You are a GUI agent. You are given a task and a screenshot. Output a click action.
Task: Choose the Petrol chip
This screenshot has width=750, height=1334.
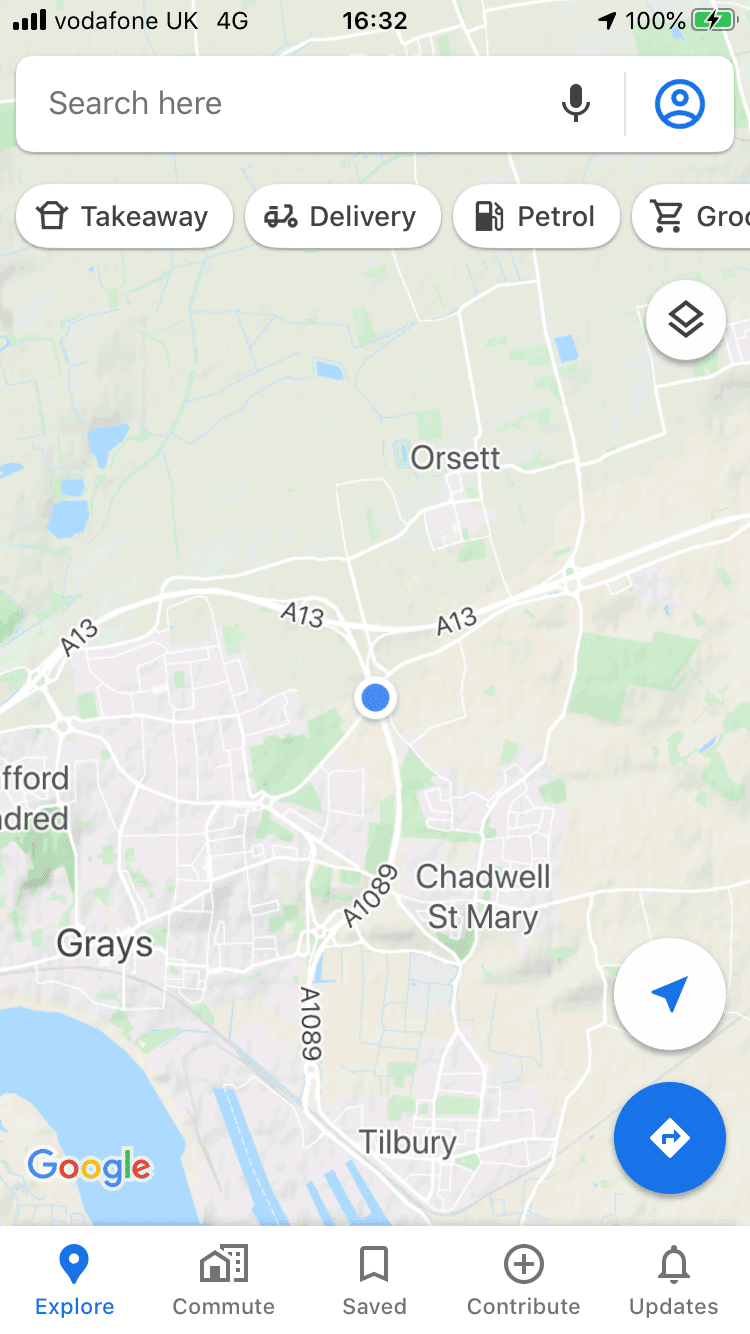[536, 216]
